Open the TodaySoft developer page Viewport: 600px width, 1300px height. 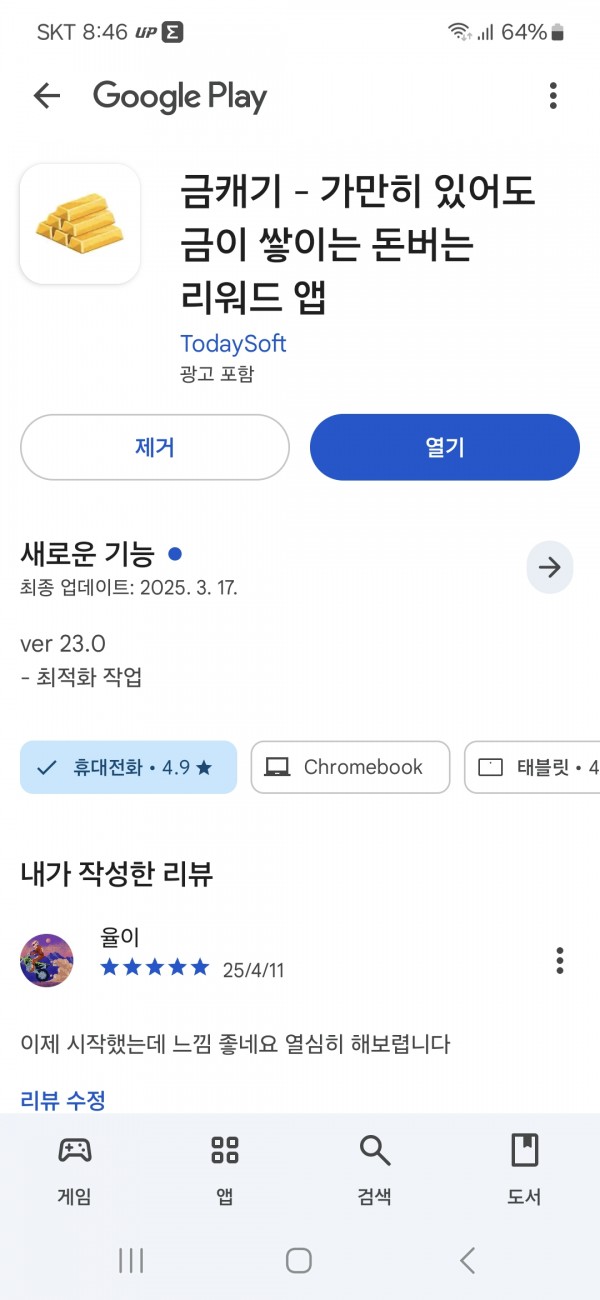pos(233,344)
